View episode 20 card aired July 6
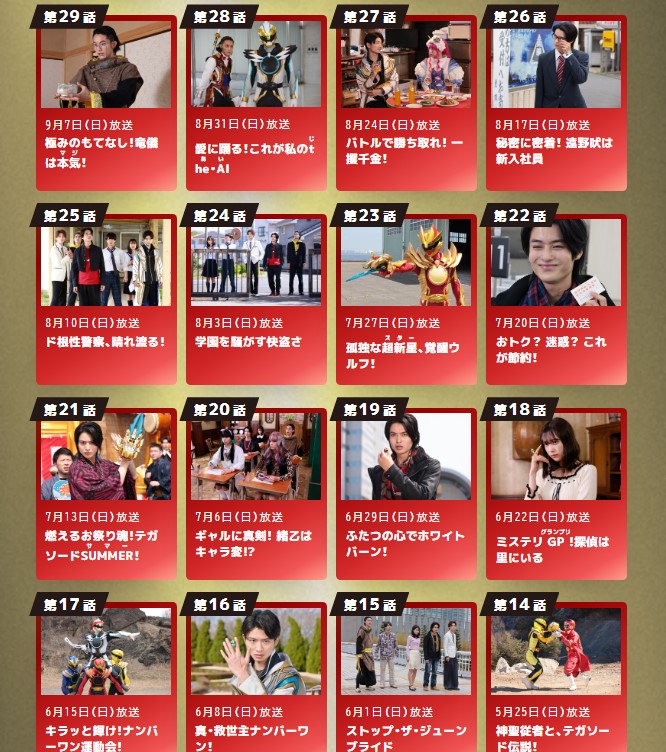The height and width of the screenshot is (752, 666). point(256,492)
